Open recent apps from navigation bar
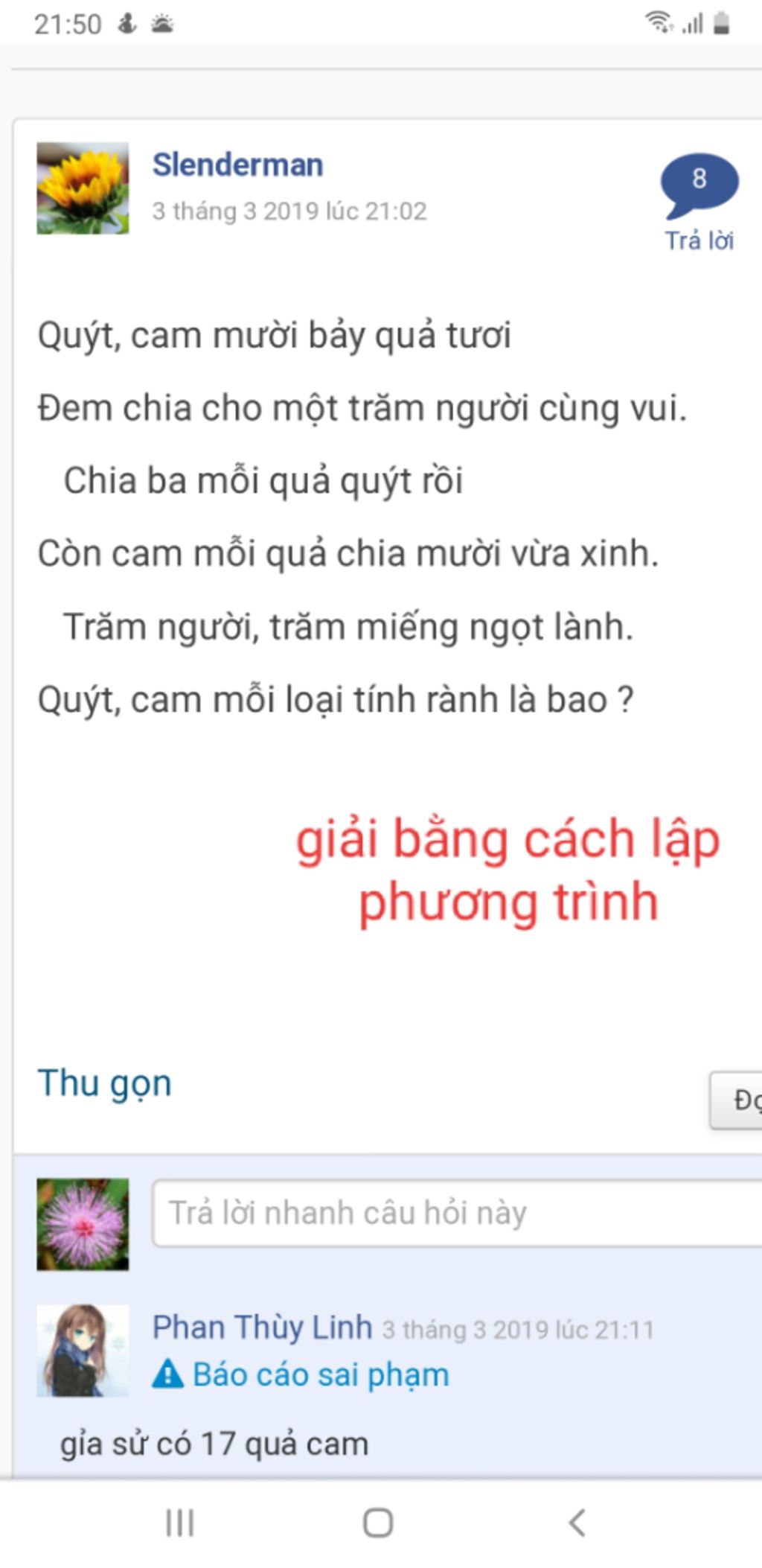 179,1523
